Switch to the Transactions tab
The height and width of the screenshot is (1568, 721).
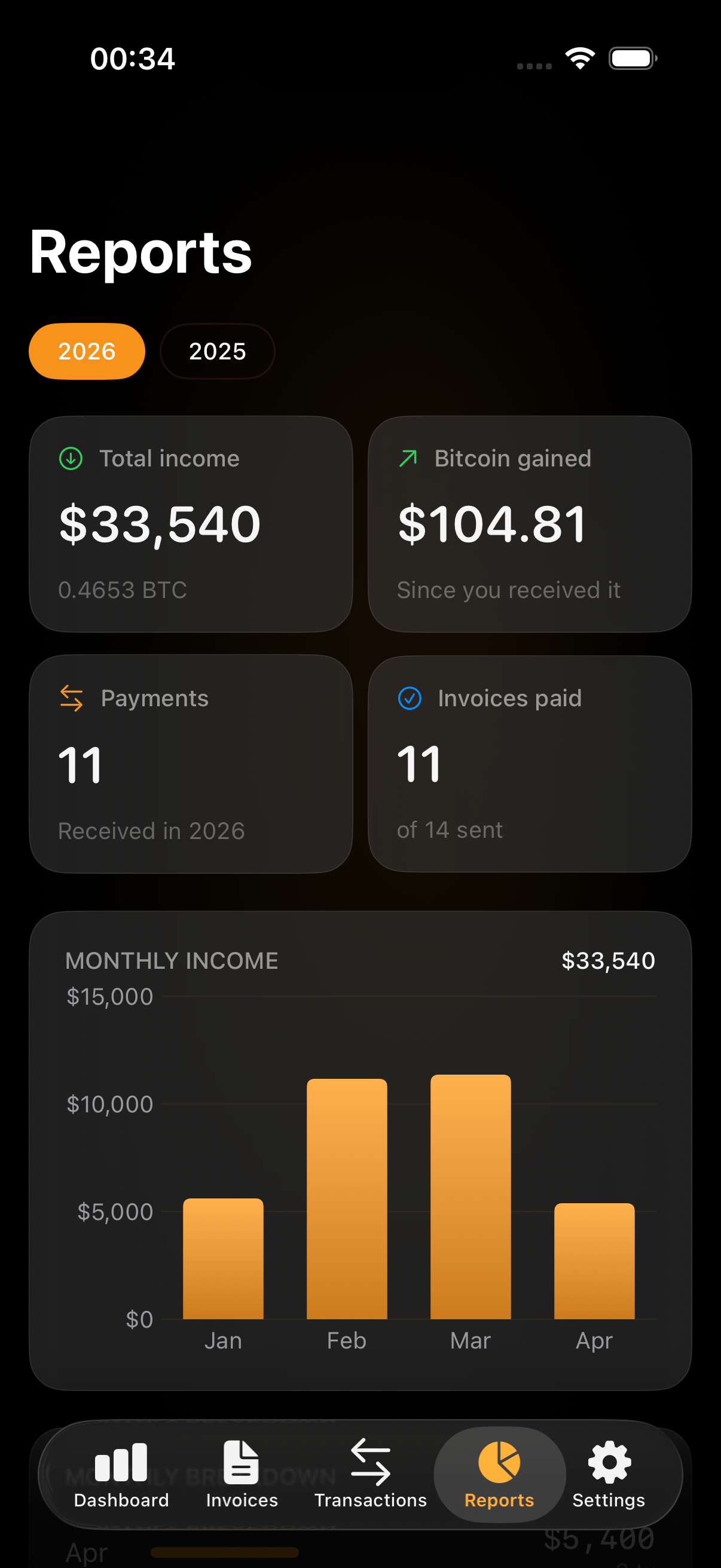click(x=371, y=1473)
